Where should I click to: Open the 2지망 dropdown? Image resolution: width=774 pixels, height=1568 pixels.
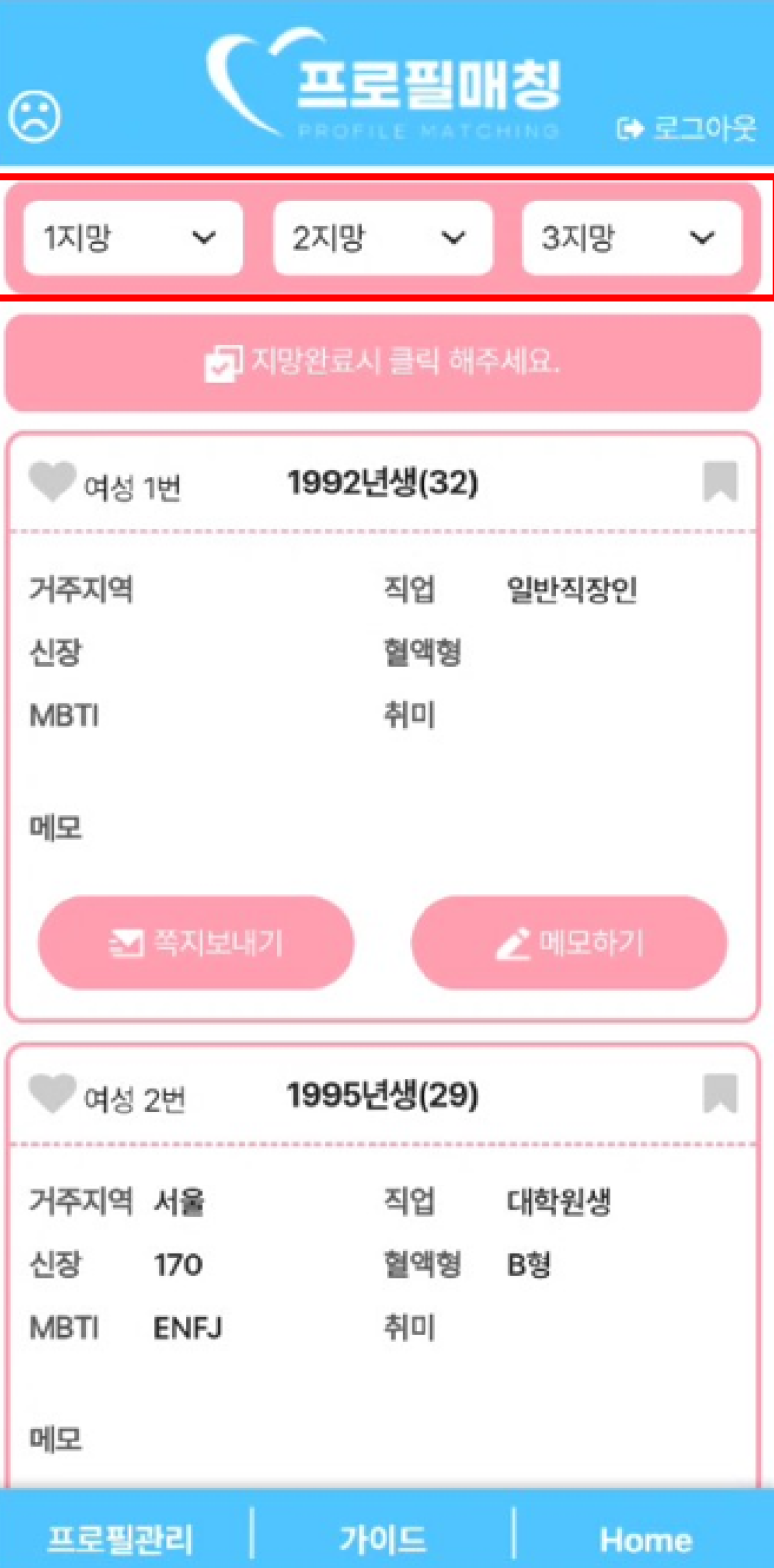382,238
